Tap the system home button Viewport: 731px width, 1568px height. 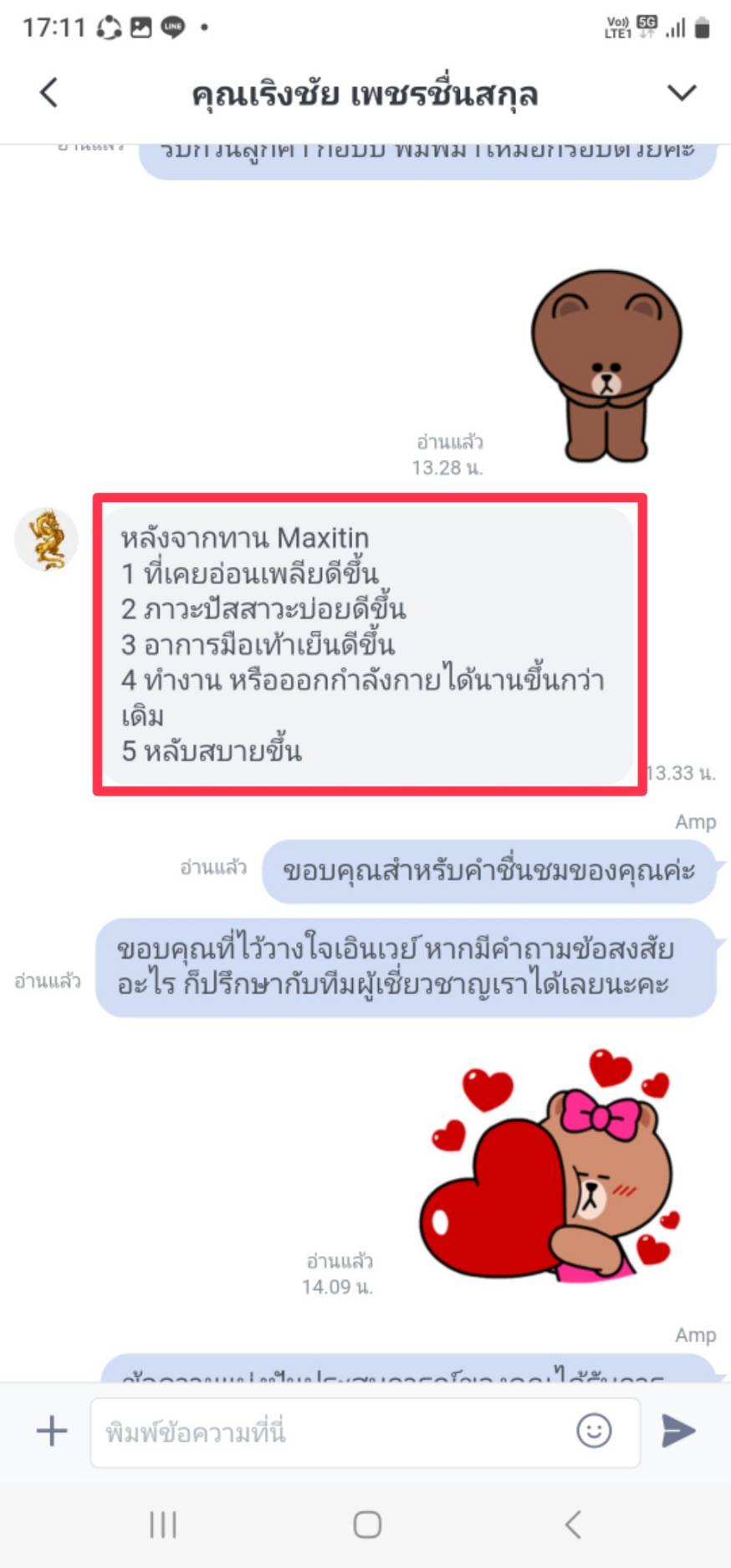click(367, 1524)
